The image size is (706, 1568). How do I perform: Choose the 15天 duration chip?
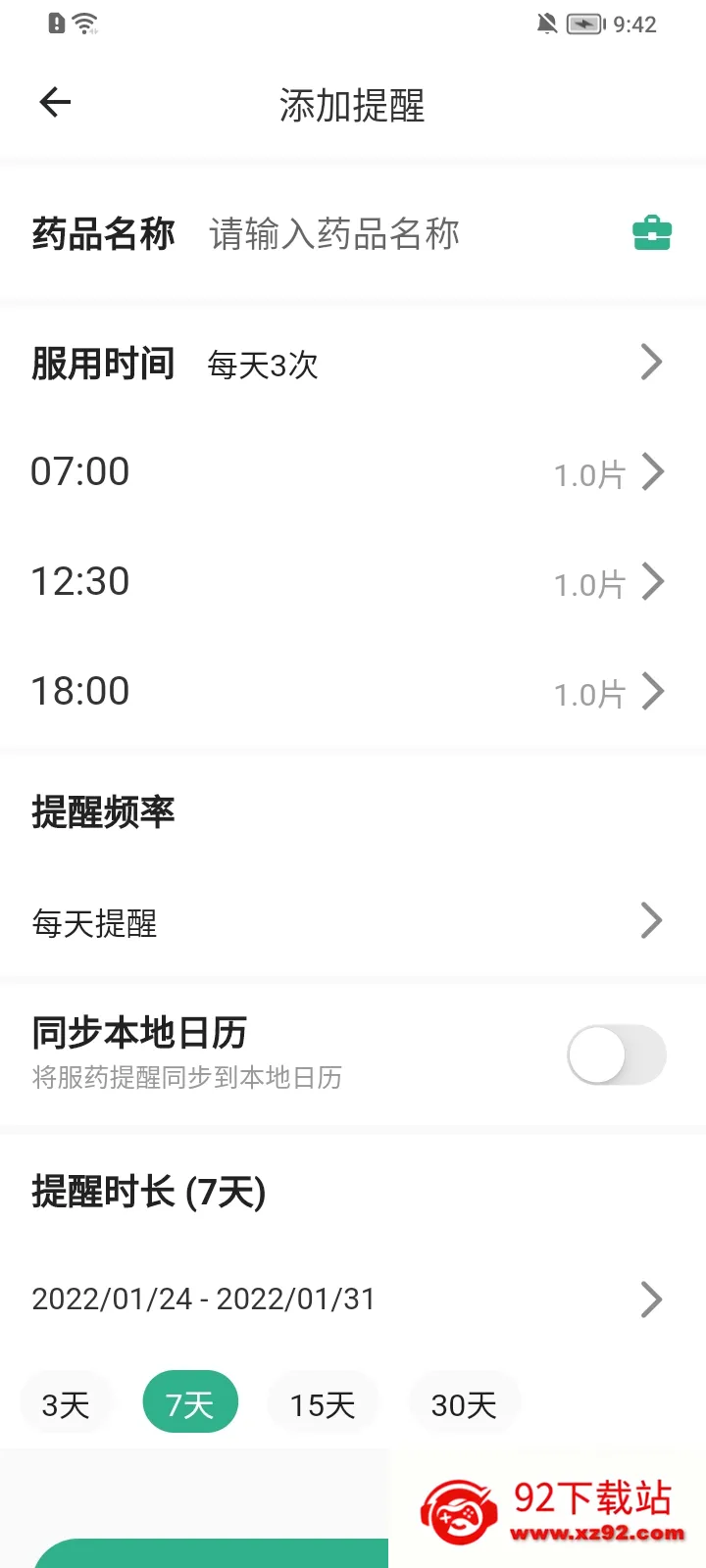323,1404
